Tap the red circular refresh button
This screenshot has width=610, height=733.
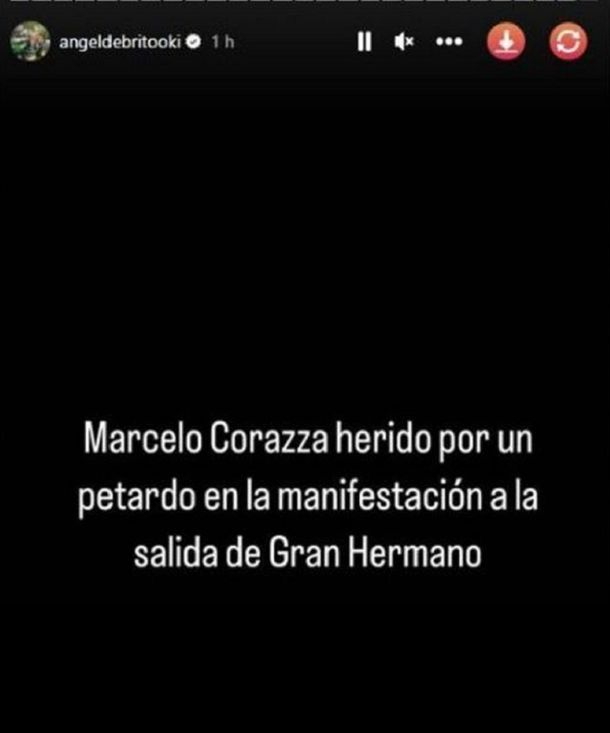567,41
